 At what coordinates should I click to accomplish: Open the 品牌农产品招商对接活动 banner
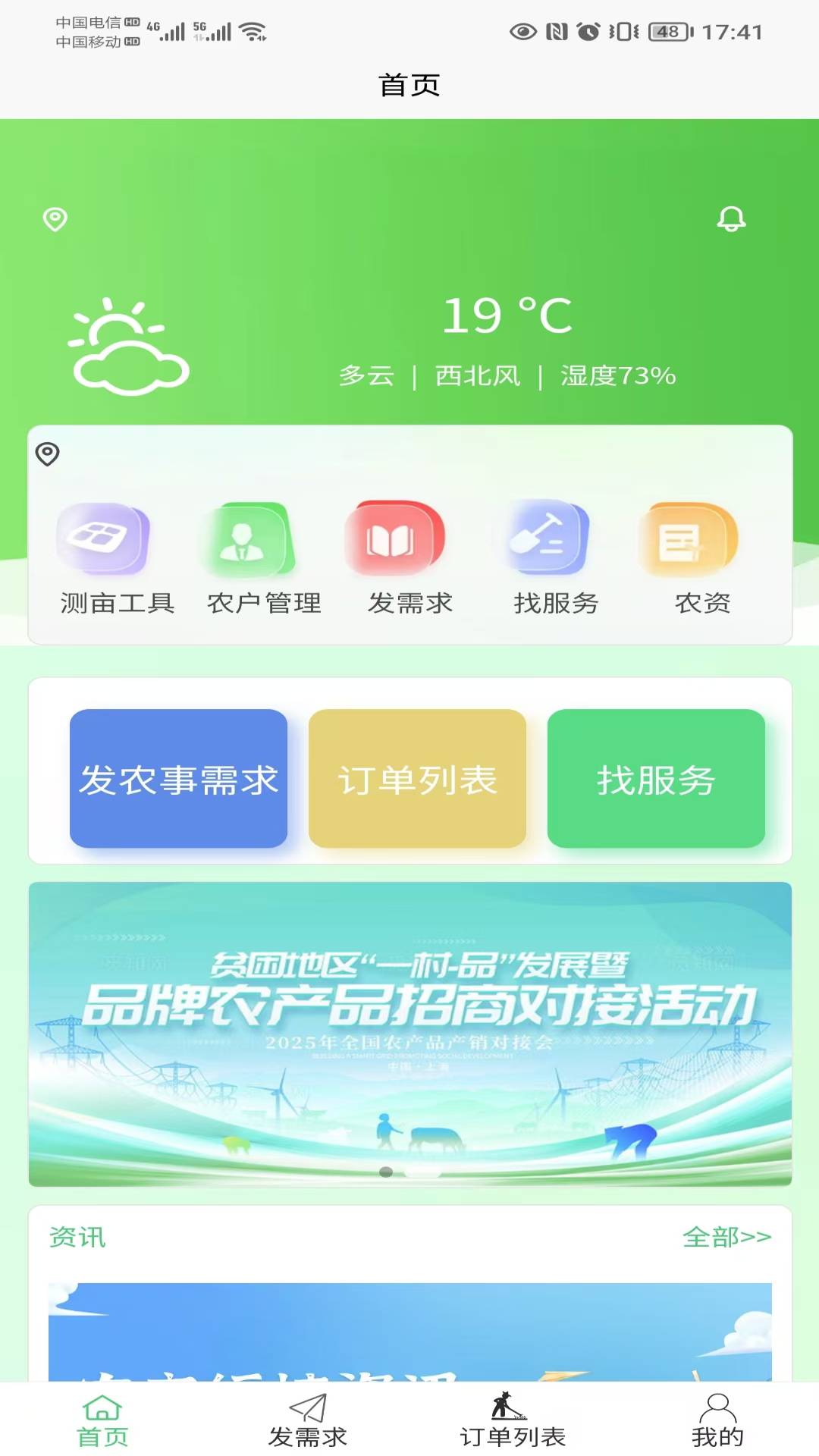pyautogui.click(x=409, y=1033)
